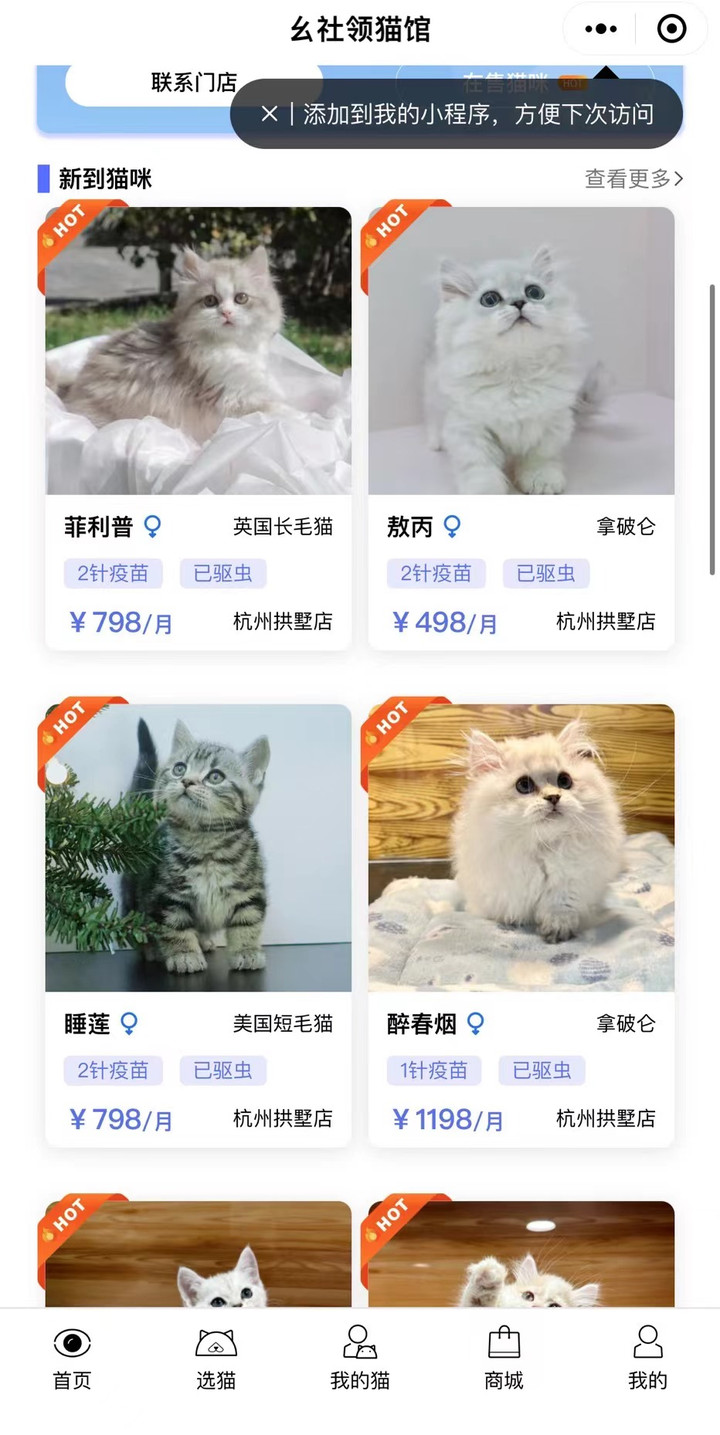
Task: Open the 商城 tab
Action: coord(504,1360)
